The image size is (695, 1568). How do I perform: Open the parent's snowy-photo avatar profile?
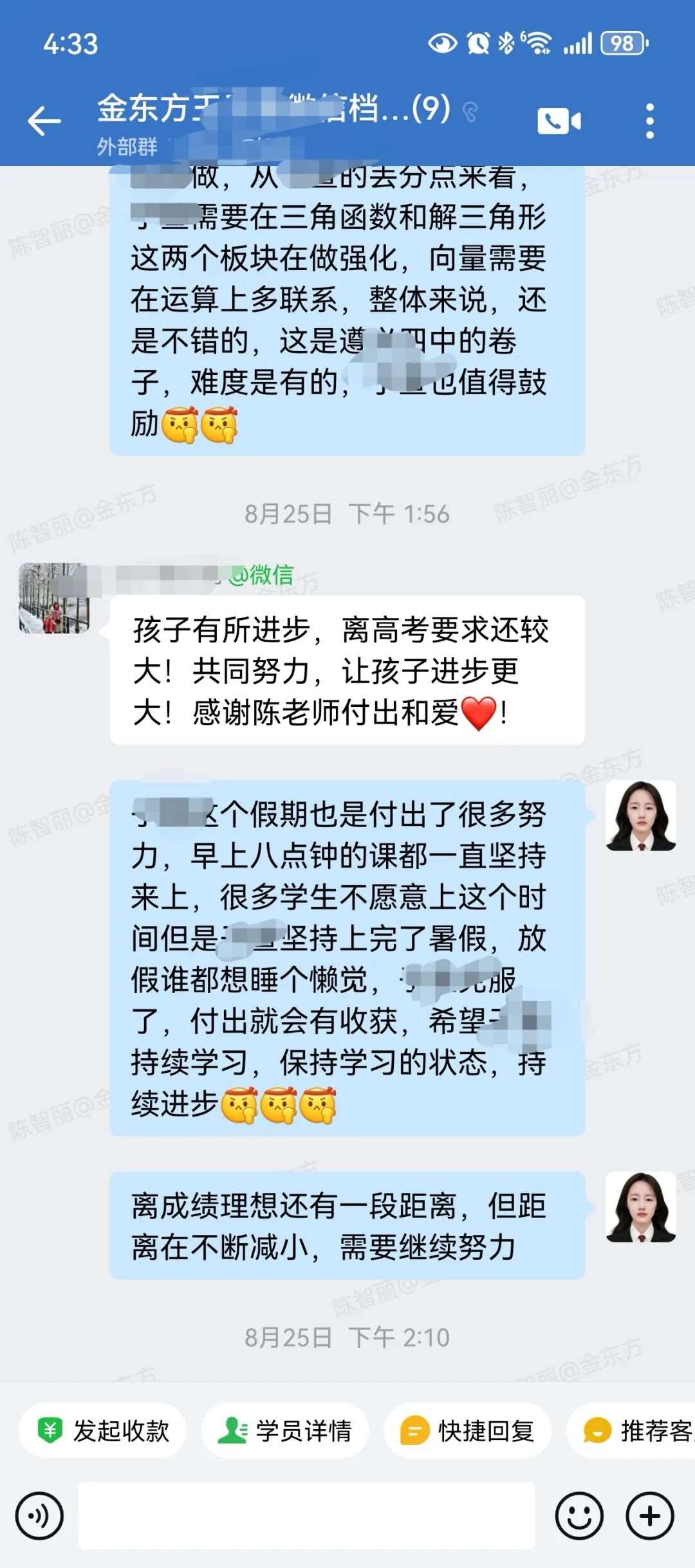54,598
